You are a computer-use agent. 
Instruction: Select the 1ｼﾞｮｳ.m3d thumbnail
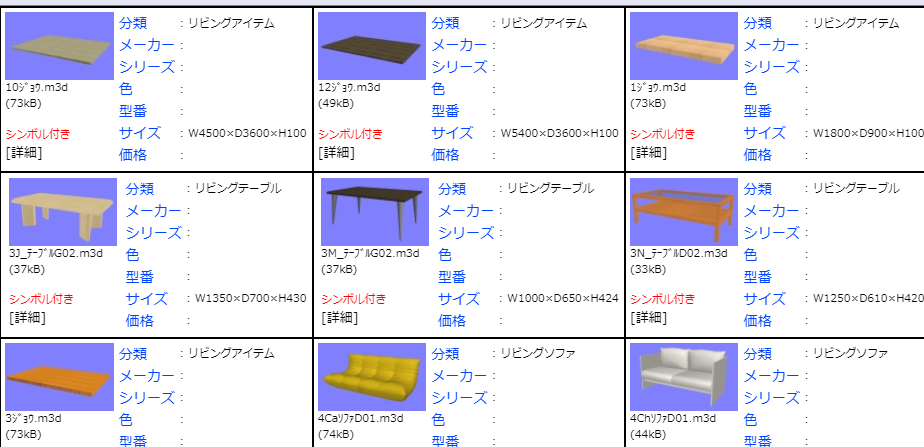tap(683, 46)
